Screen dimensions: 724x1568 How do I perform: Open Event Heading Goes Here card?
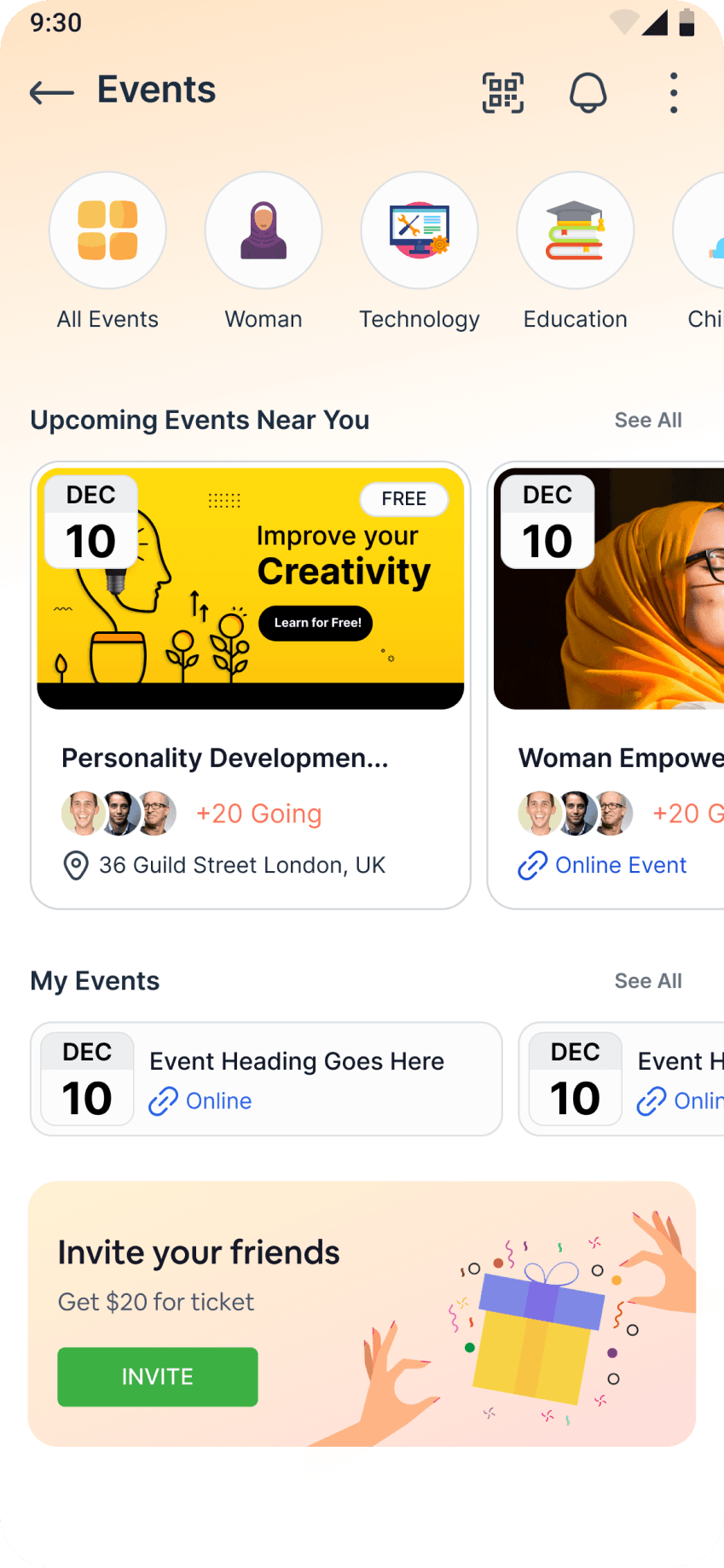coord(266,1078)
